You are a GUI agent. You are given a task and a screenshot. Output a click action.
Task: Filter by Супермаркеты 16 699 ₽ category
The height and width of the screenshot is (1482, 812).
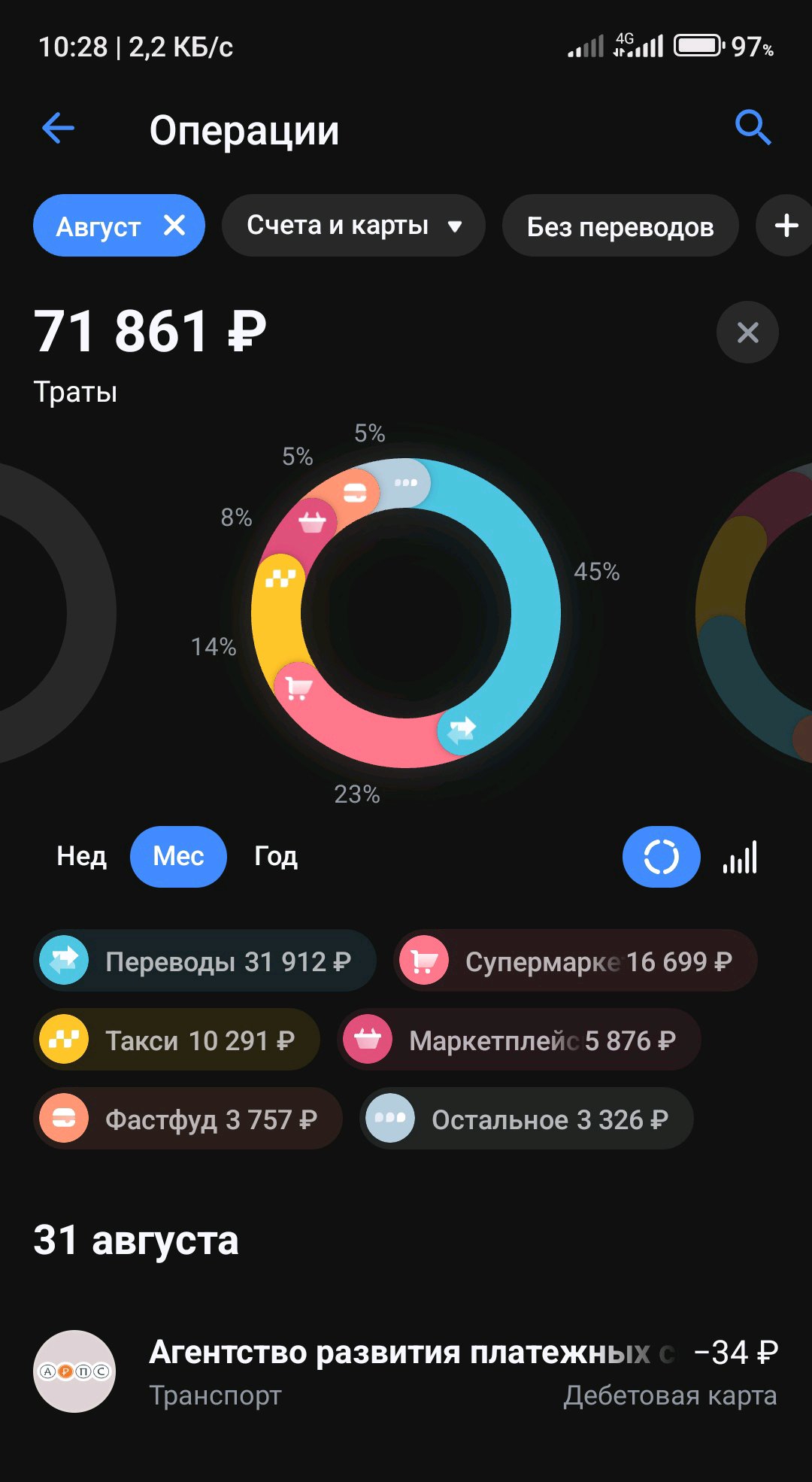click(574, 961)
